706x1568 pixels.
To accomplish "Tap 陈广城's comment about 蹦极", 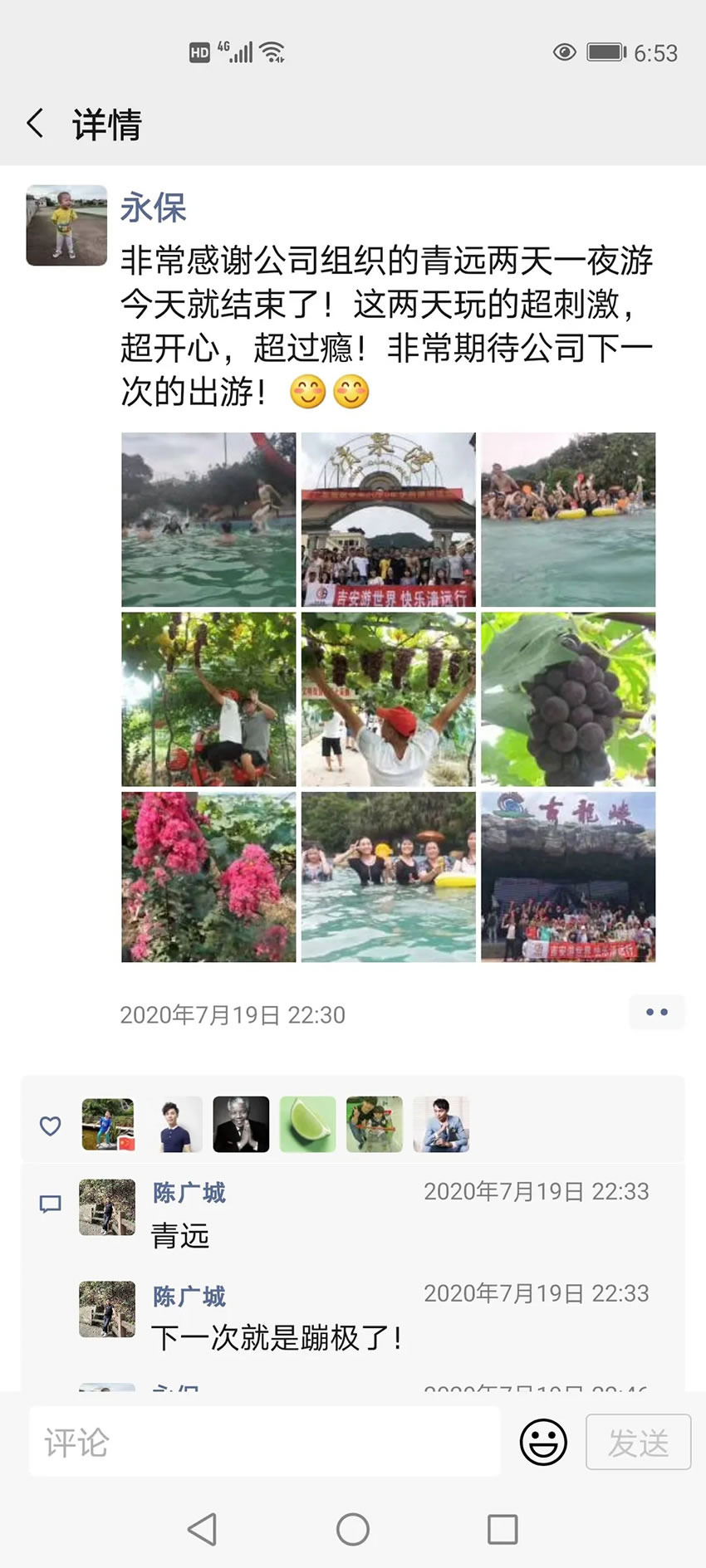I will click(x=277, y=1337).
